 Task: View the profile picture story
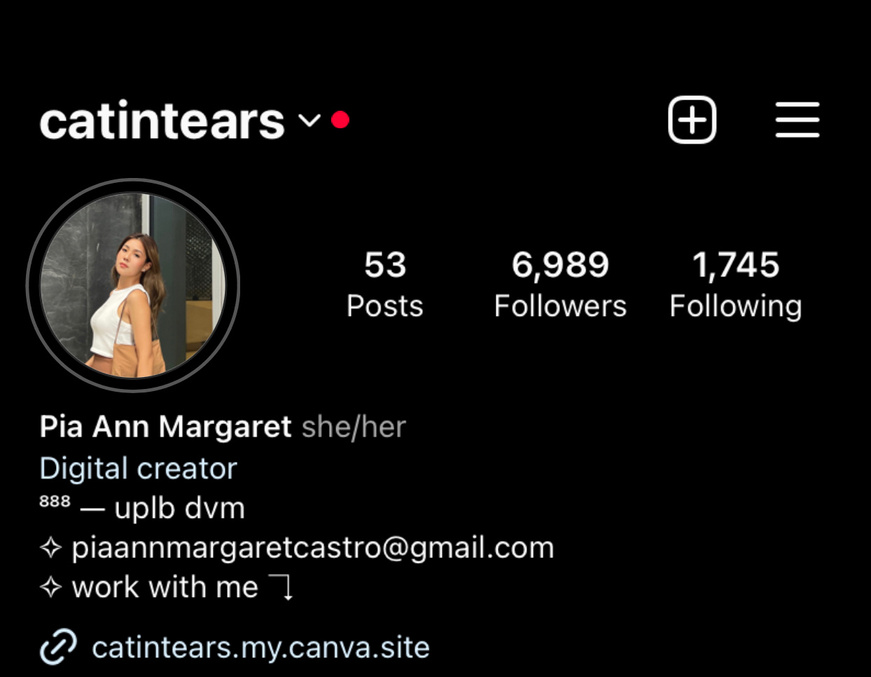click(x=132, y=286)
